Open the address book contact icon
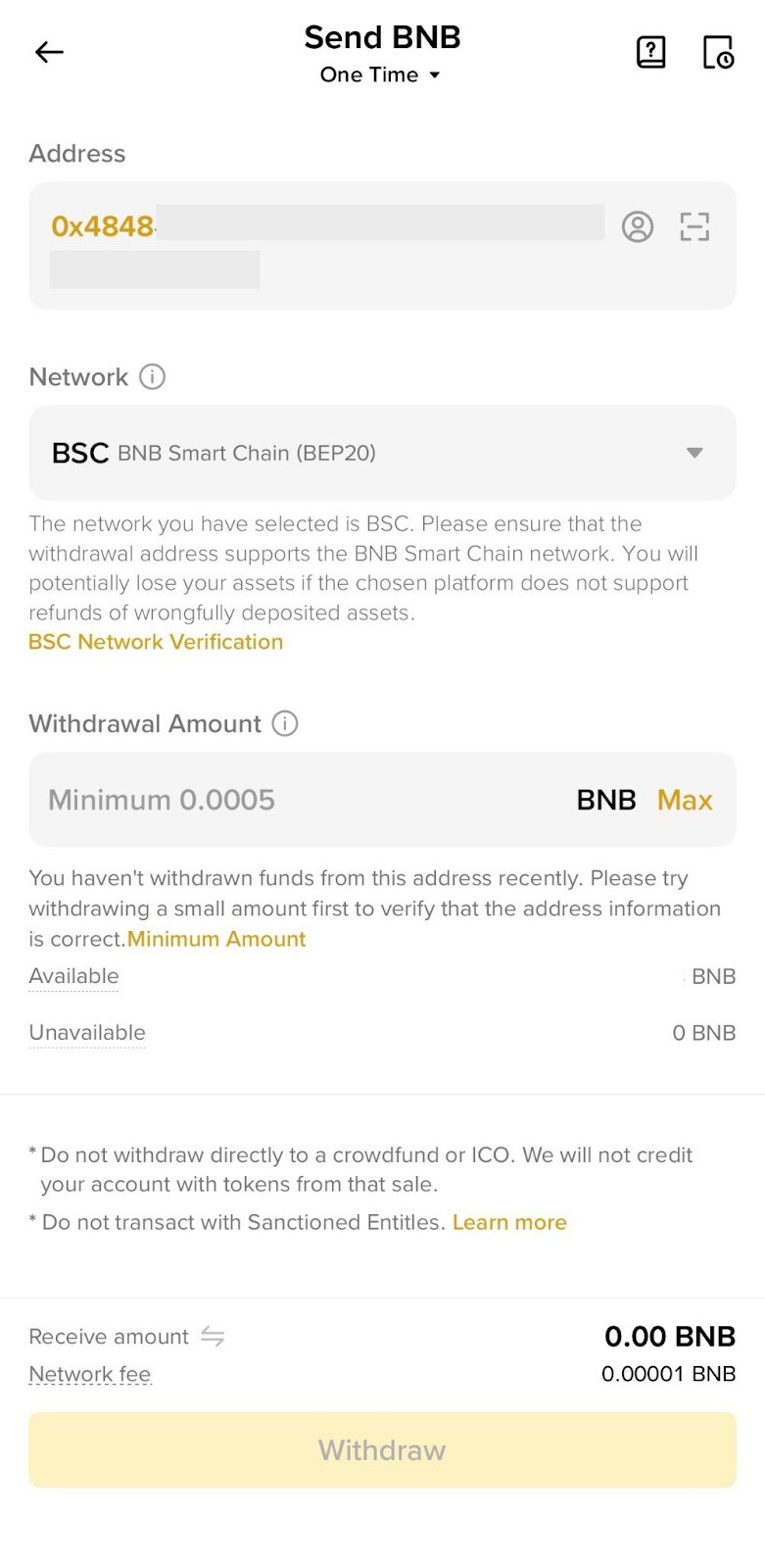The height and width of the screenshot is (1568, 765). [638, 227]
